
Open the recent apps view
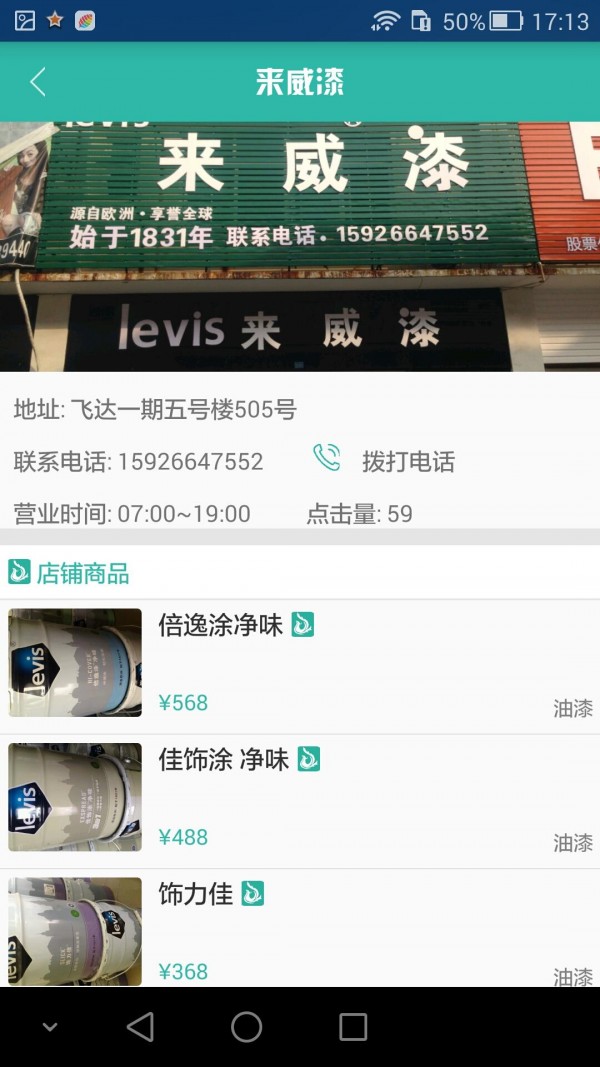(x=353, y=1026)
